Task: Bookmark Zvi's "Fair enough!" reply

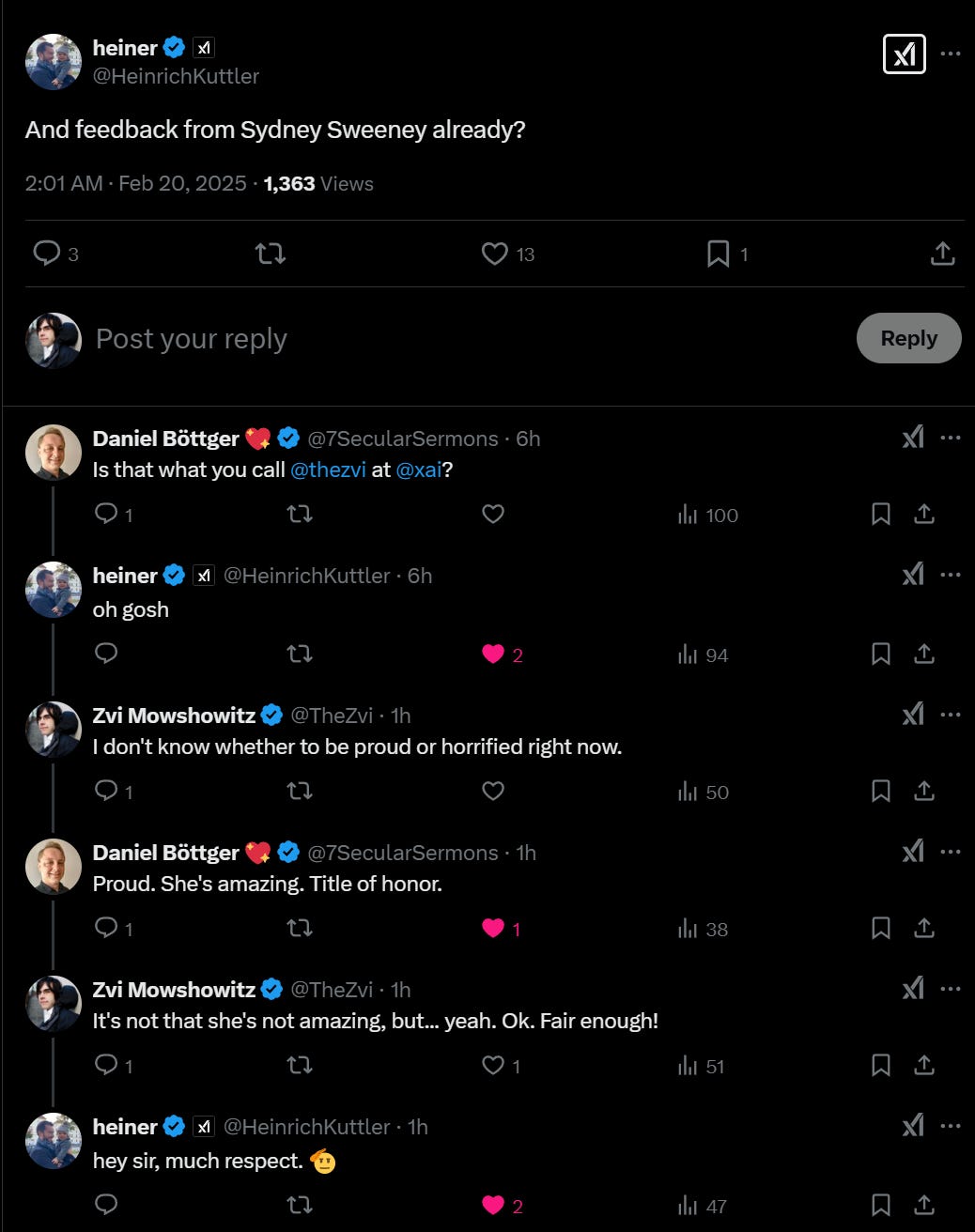Action: coord(880,1065)
